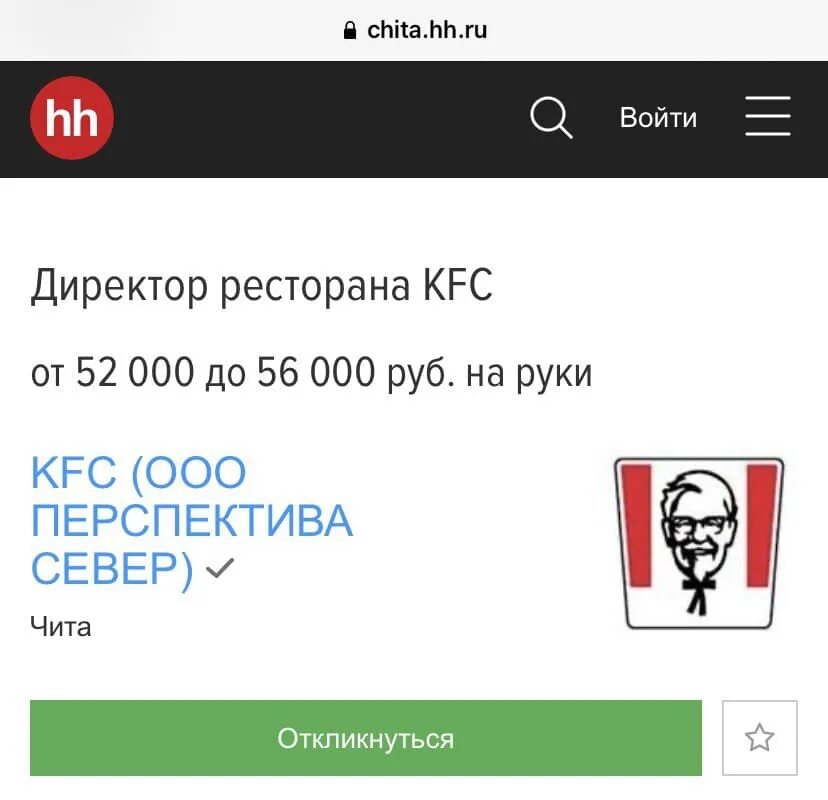Tap the chita.hh.ru address bar
Viewport: 828px width, 800px height.
(x=415, y=30)
